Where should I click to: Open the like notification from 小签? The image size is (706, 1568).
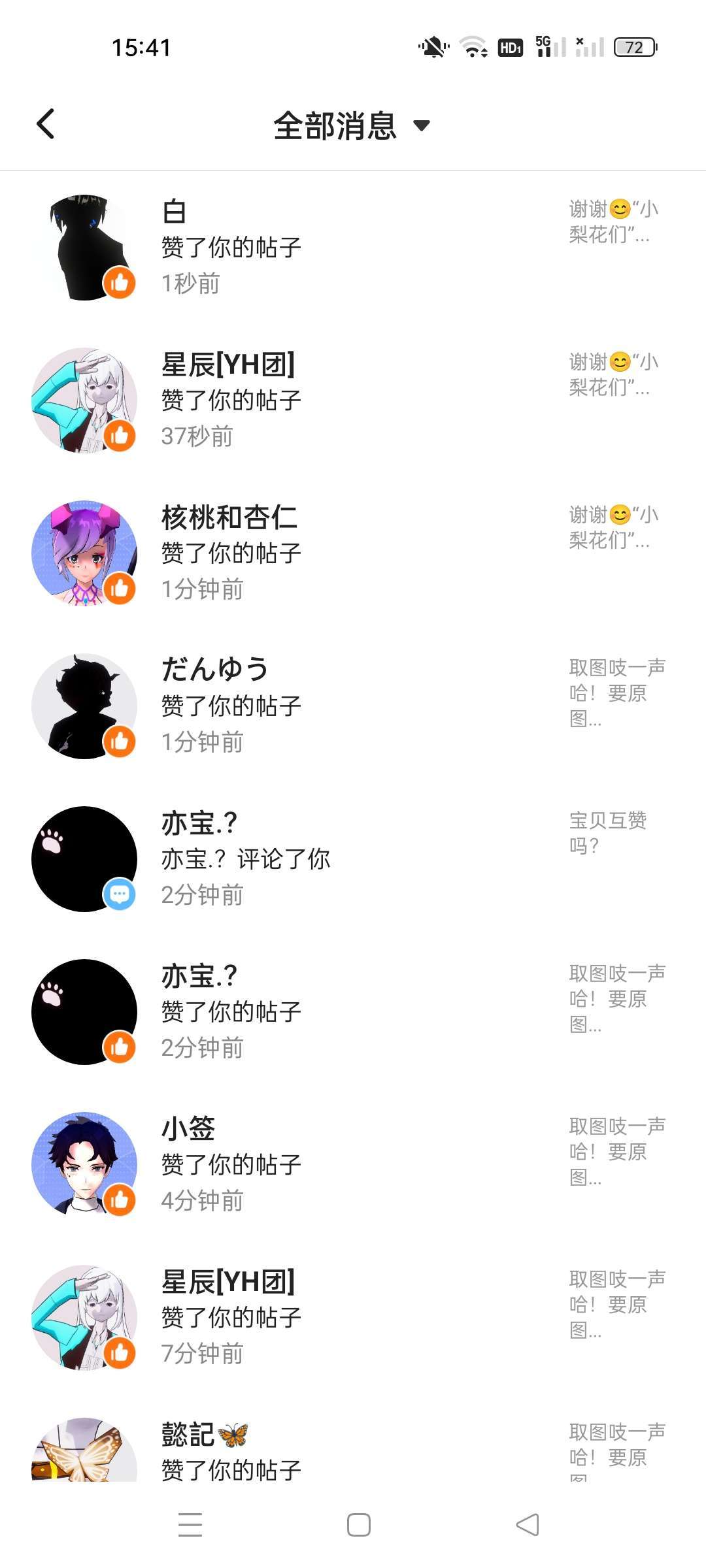coord(353,1164)
